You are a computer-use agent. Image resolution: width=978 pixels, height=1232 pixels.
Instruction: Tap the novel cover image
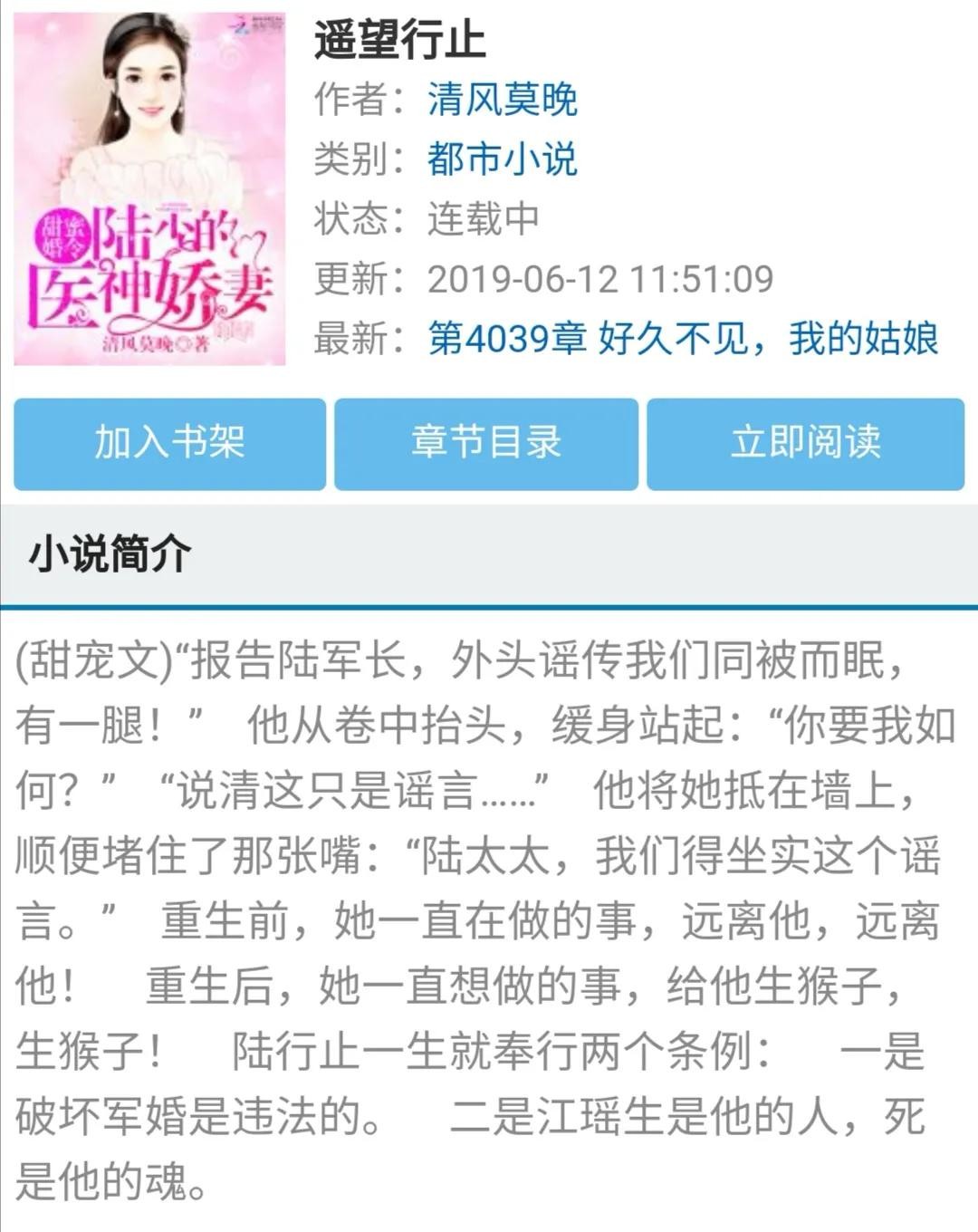coord(150,188)
